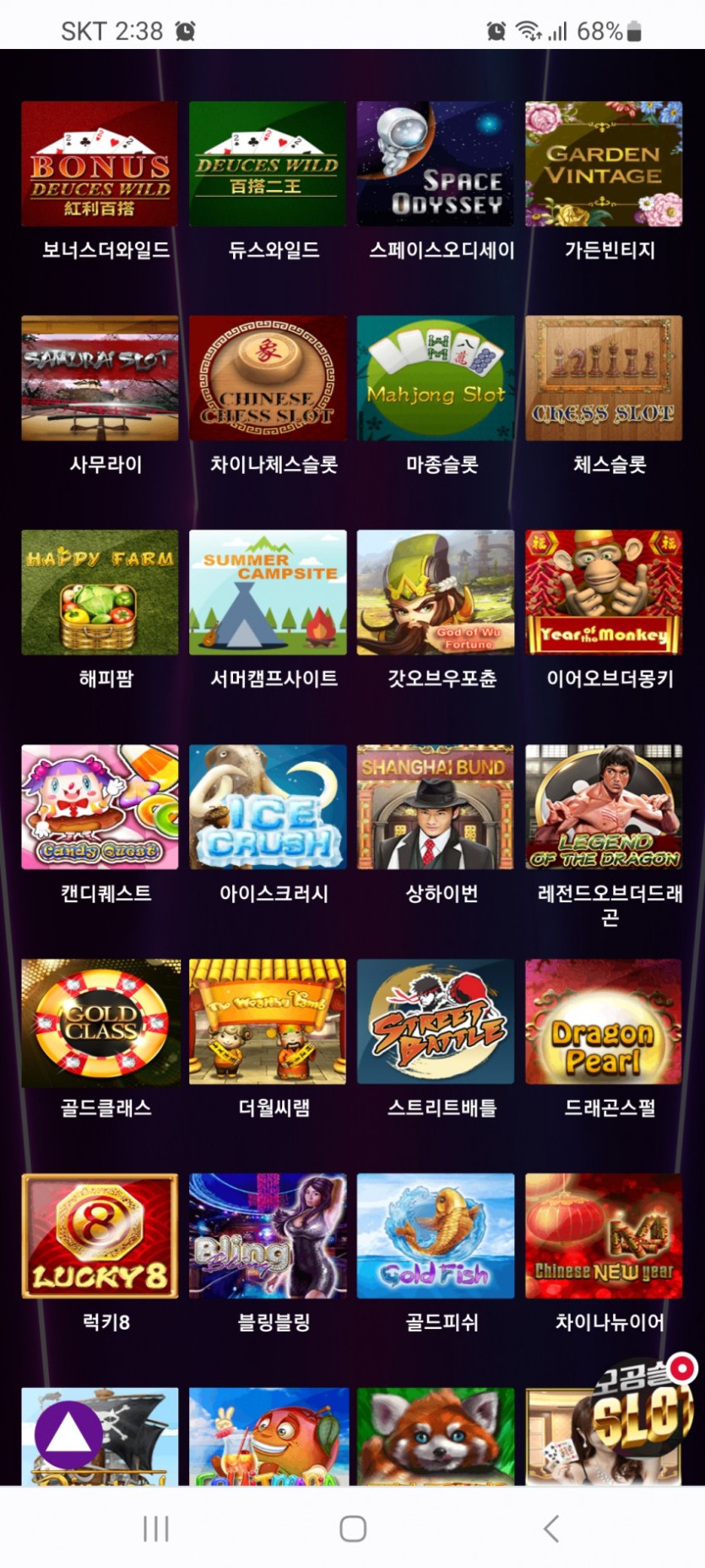Tap the Chinese Chess Slot tile
The height and width of the screenshot is (1568, 705).
268,378
